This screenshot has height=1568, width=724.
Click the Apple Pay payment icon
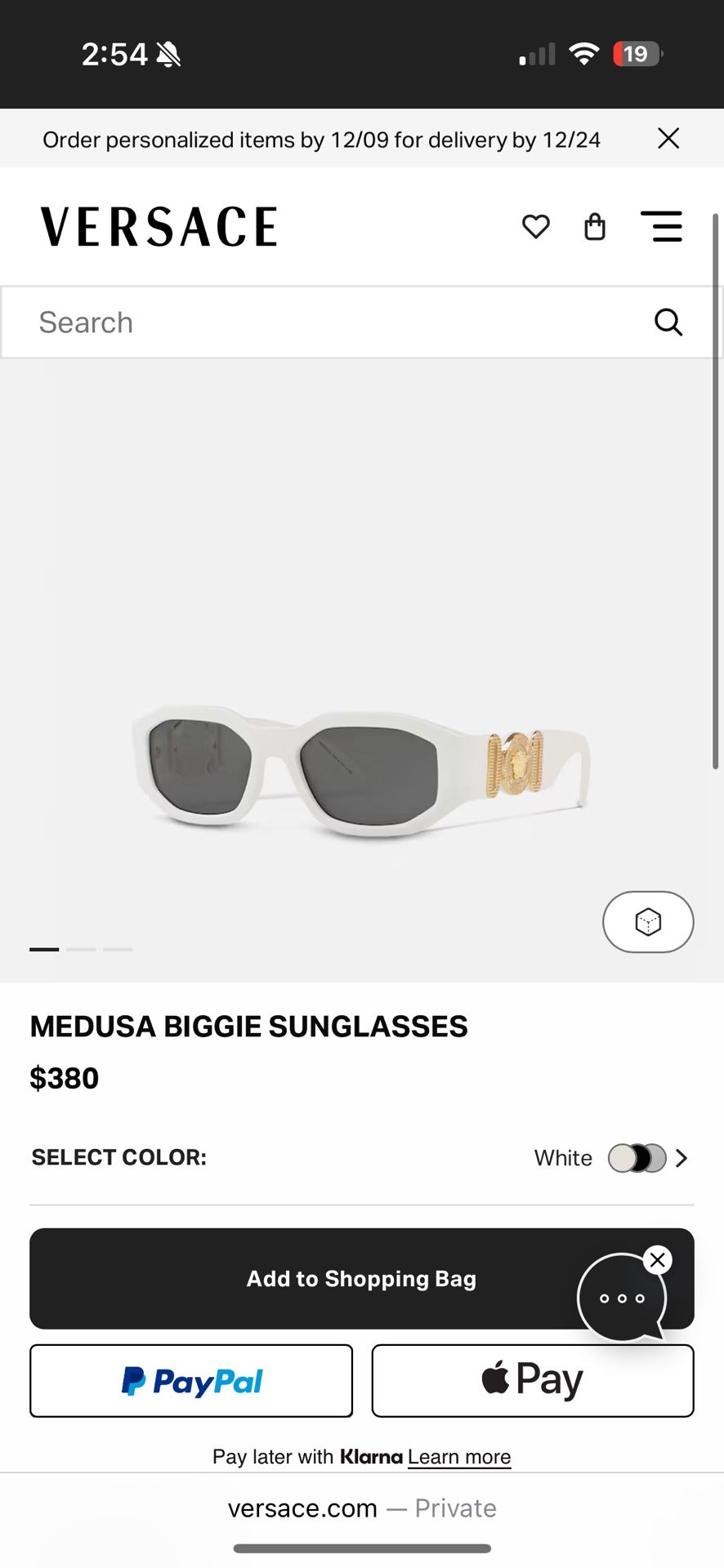pyautogui.click(x=531, y=1379)
